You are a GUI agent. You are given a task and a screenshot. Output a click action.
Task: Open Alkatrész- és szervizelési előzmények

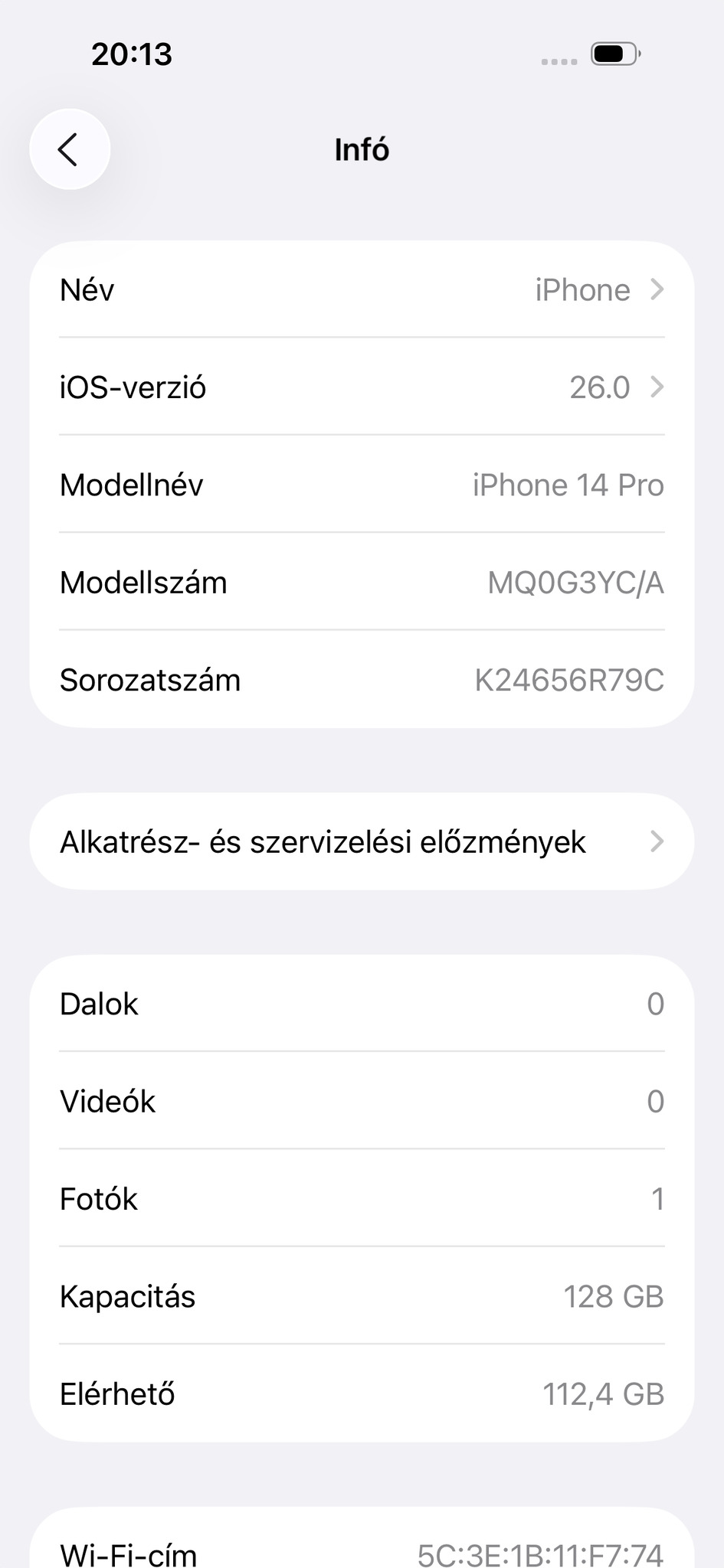(362, 841)
